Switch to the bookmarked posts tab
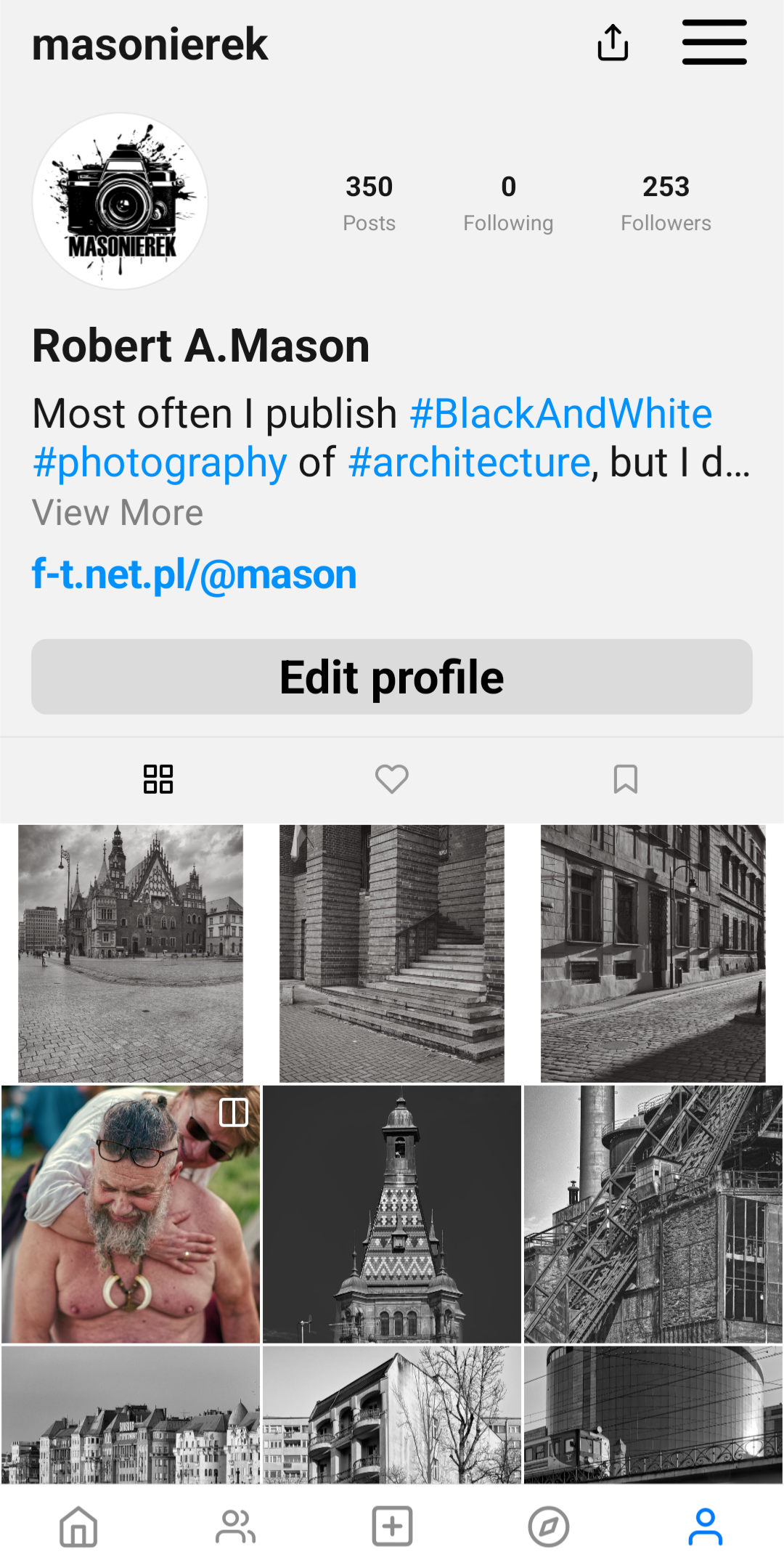This screenshot has height=1557, width=784. (625, 779)
